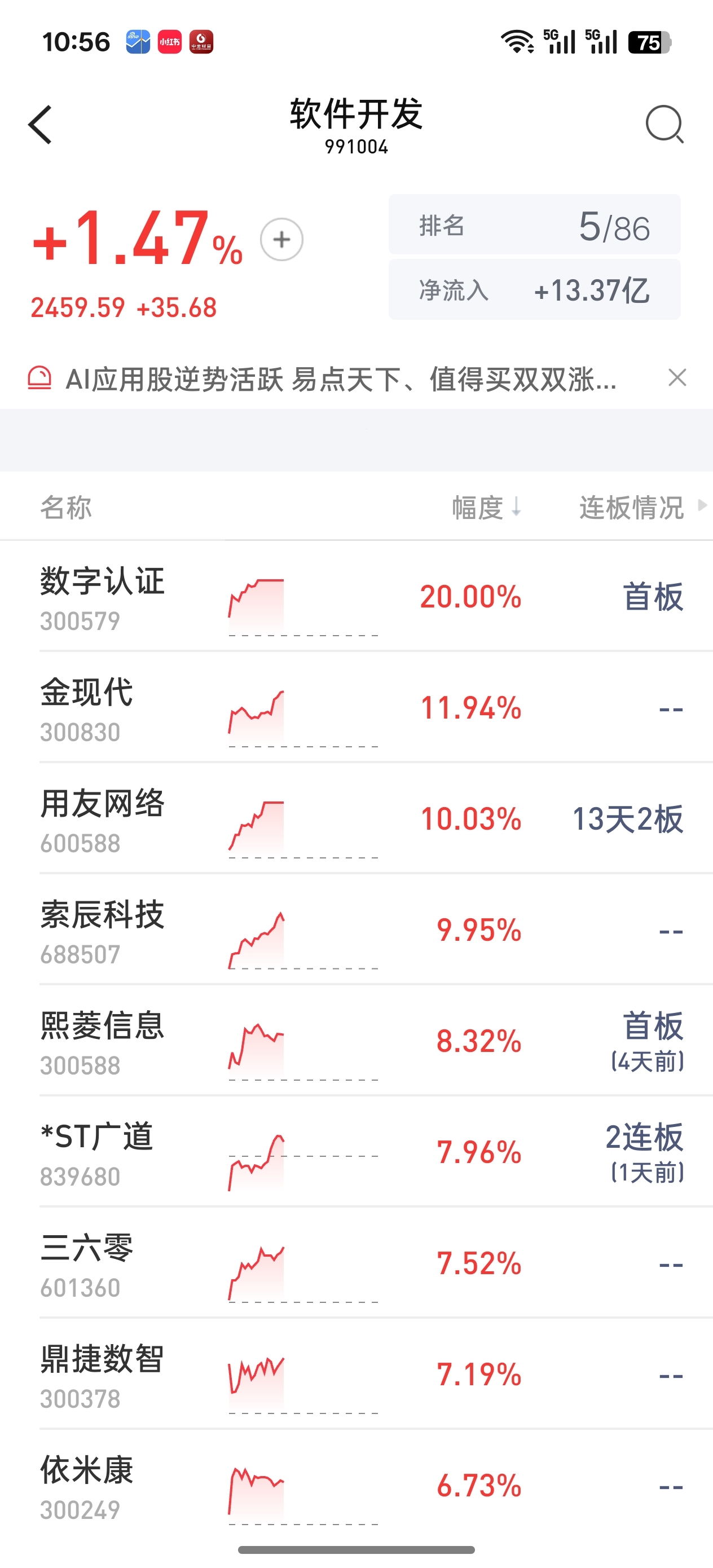The width and height of the screenshot is (713, 1568).
Task: Go back with the top-left arrow
Action: point(41,125)
